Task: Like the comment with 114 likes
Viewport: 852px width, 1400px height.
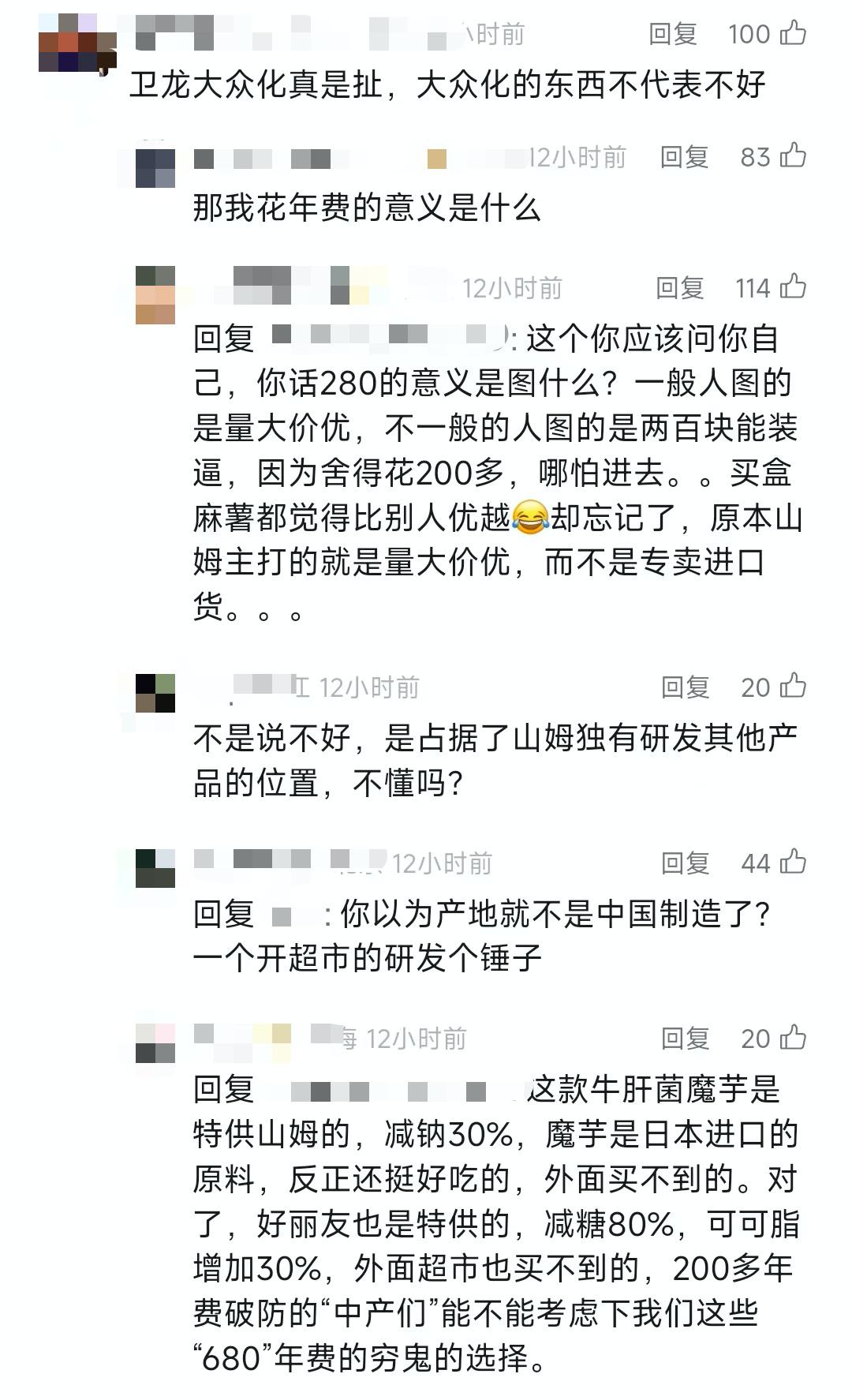Action: (x=793, y=287)
